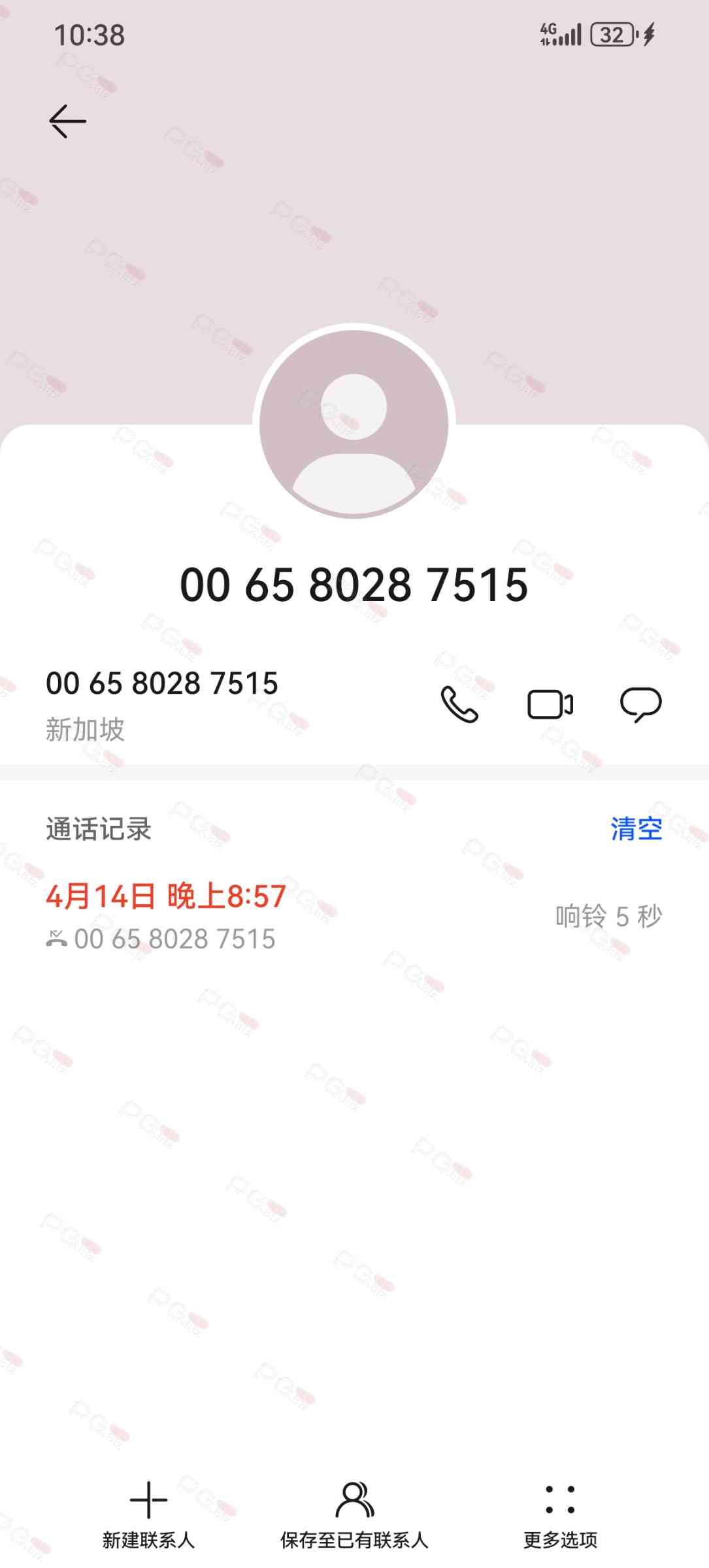Open 更多选项 menu

tap(560, 1513)
